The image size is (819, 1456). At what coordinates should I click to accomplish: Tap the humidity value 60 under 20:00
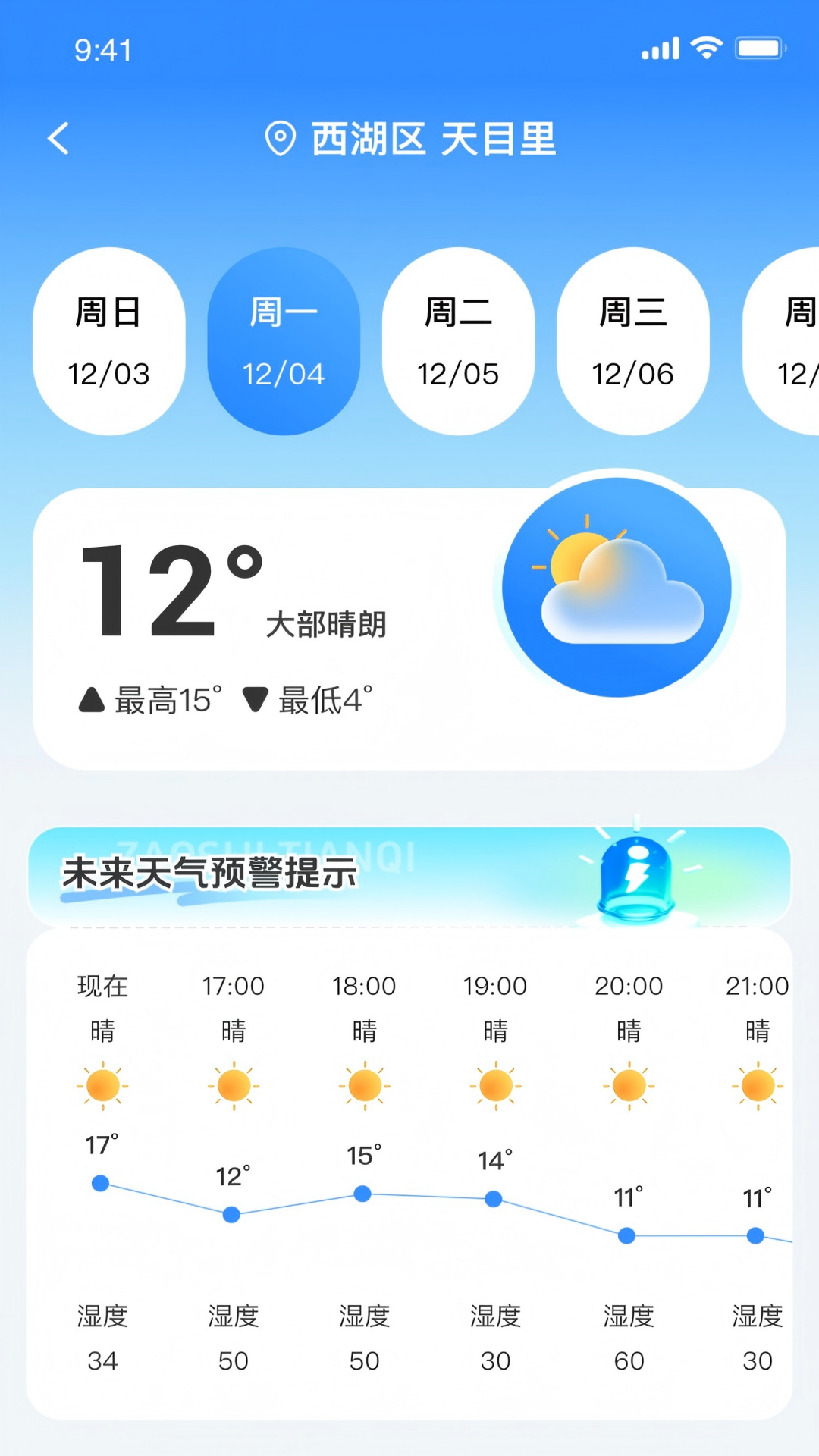coord(628,1361)
